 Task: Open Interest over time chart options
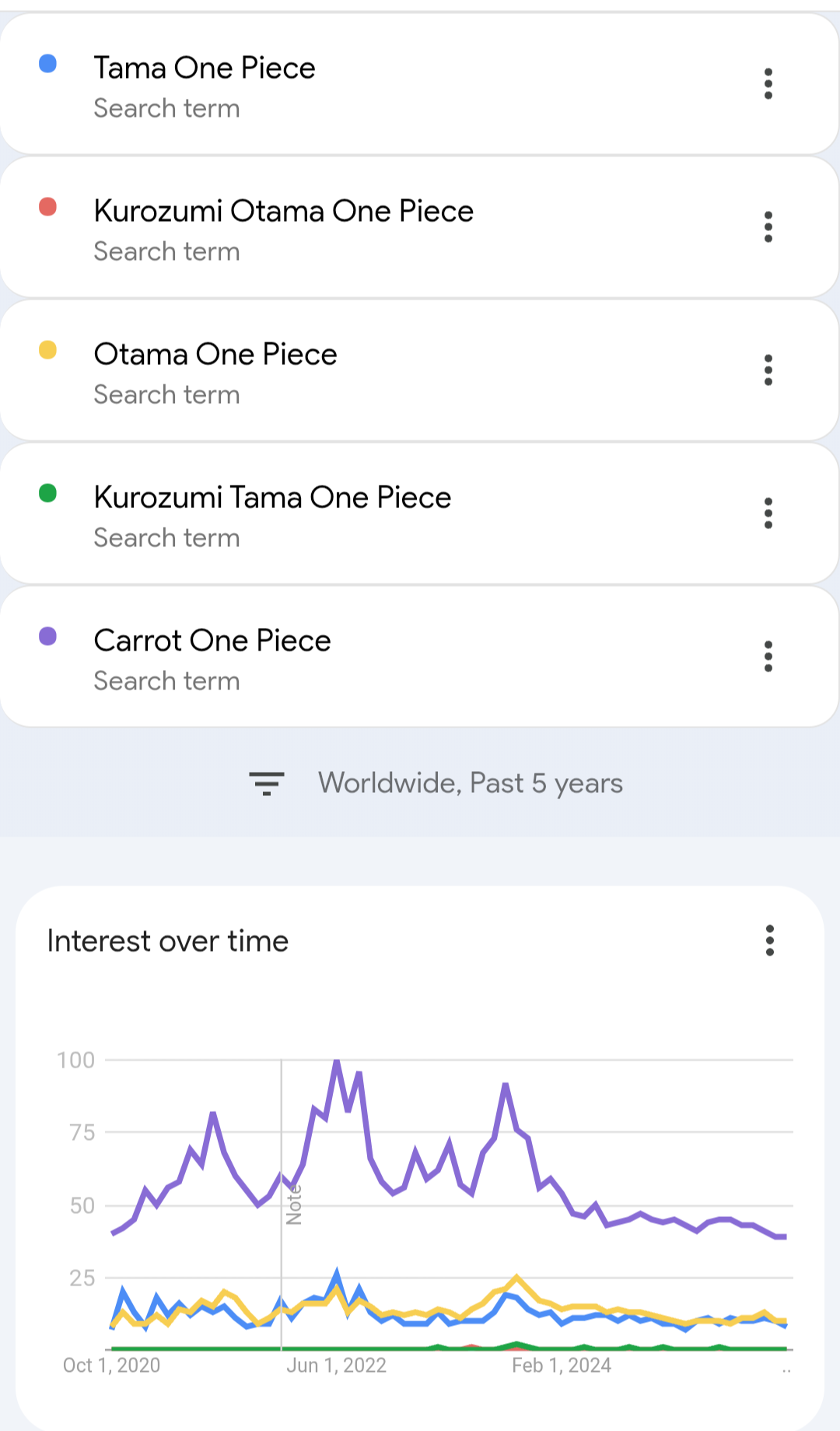770,941
